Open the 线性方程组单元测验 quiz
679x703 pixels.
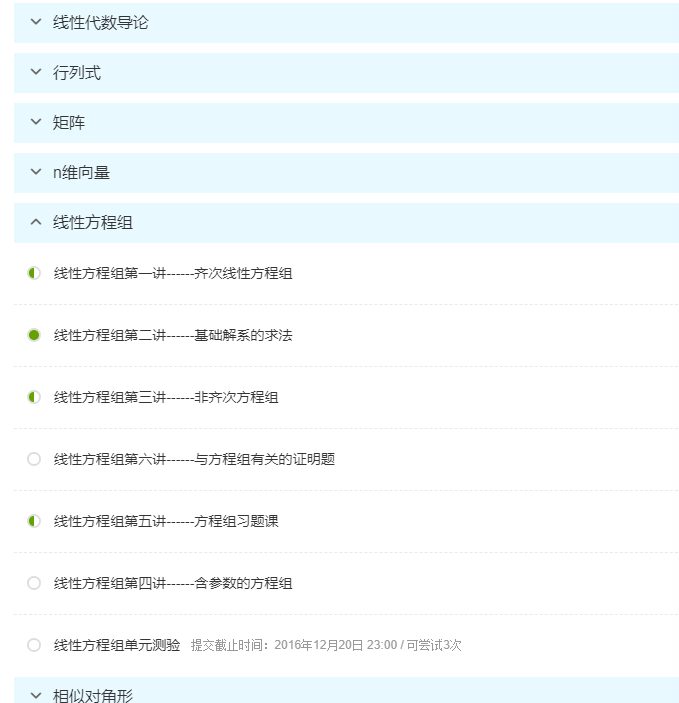117,645
